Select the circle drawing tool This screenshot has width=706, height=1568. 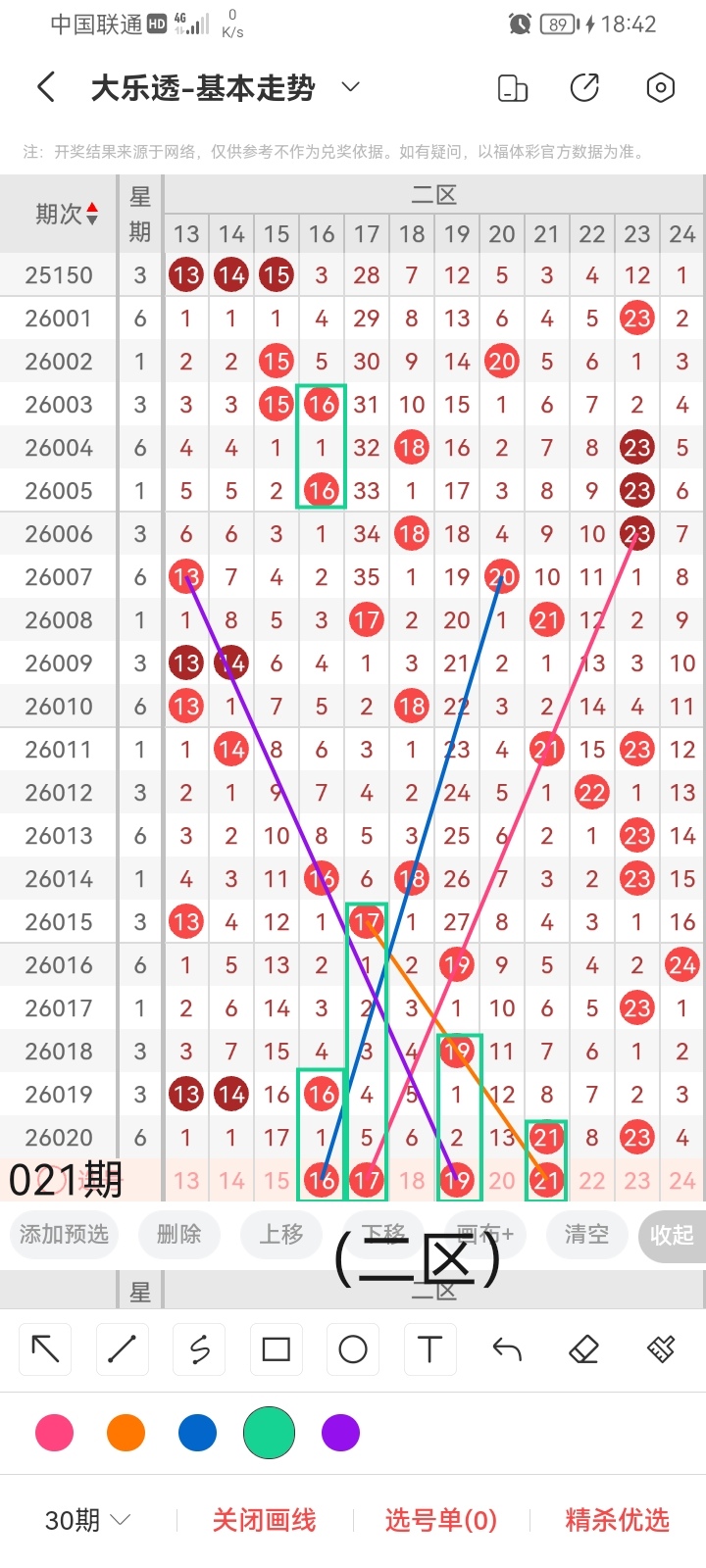[353, 1349]
